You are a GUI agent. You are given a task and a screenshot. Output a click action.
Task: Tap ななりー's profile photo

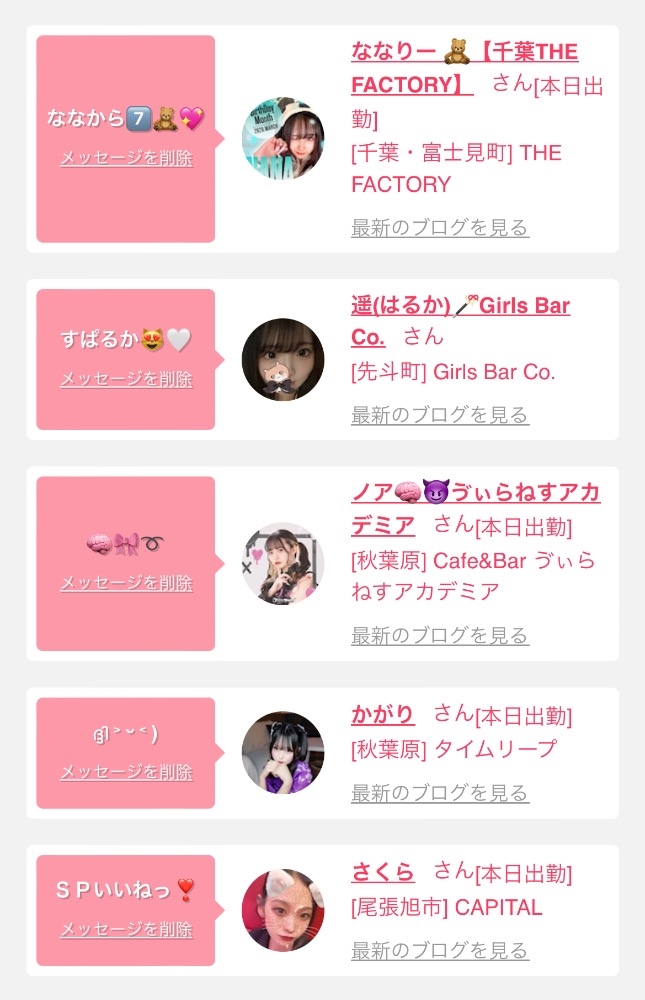(x=283, y=138)
